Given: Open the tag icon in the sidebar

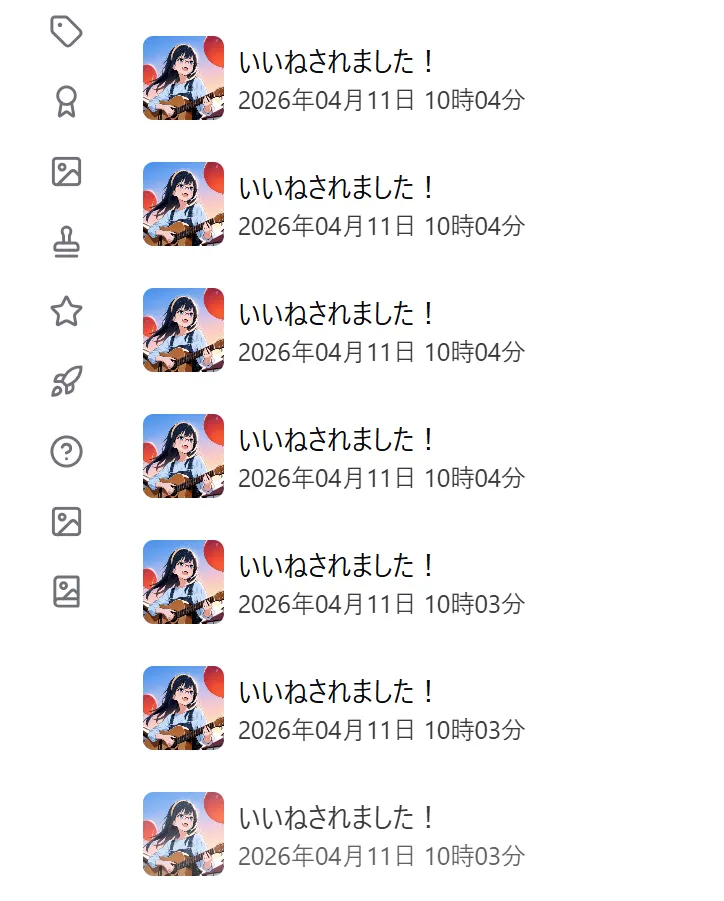Looking at the screenshot, I should pos(67,32).
